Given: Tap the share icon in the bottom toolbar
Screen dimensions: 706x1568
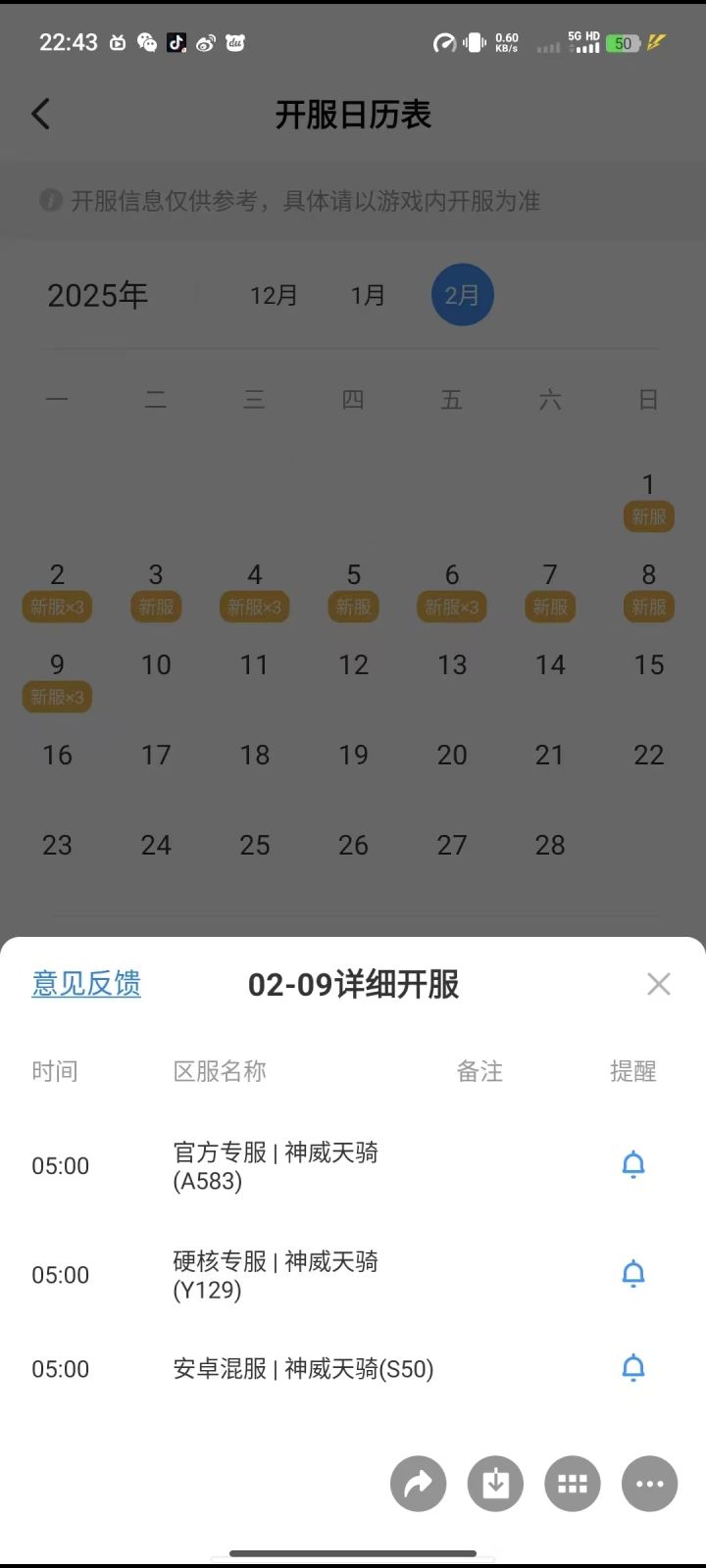Looking at the screenshot, I should 418,1483.
